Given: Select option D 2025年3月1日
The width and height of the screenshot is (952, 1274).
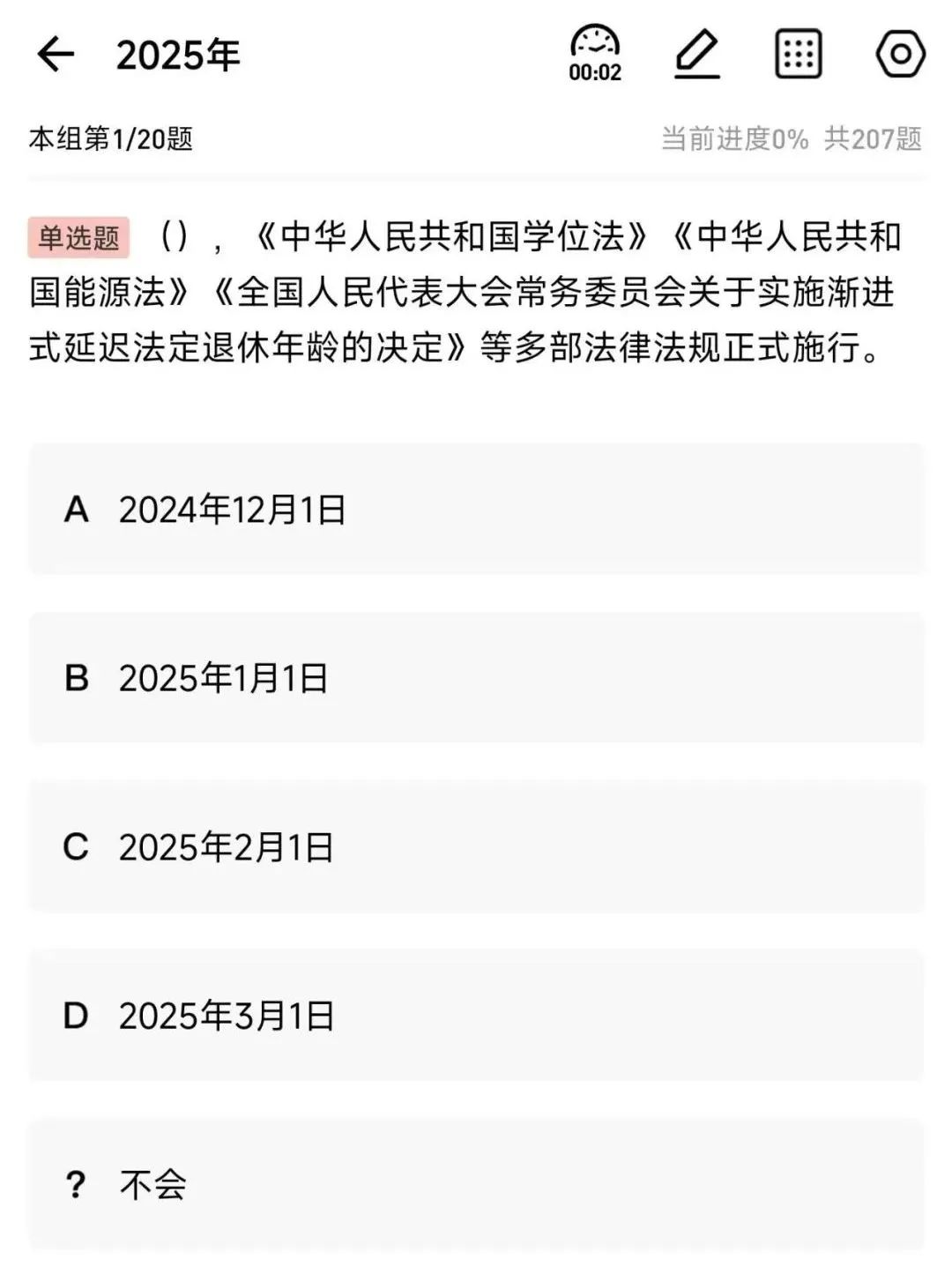Looking at the screenshot, I should [476, 1016].
